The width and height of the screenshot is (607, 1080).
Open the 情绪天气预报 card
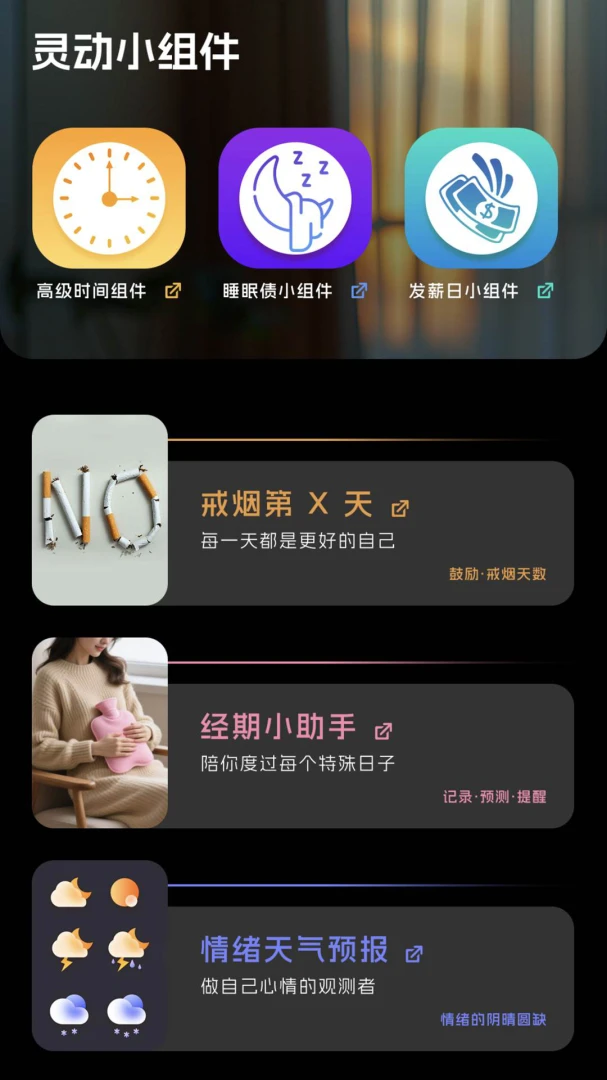coord(302,955)
